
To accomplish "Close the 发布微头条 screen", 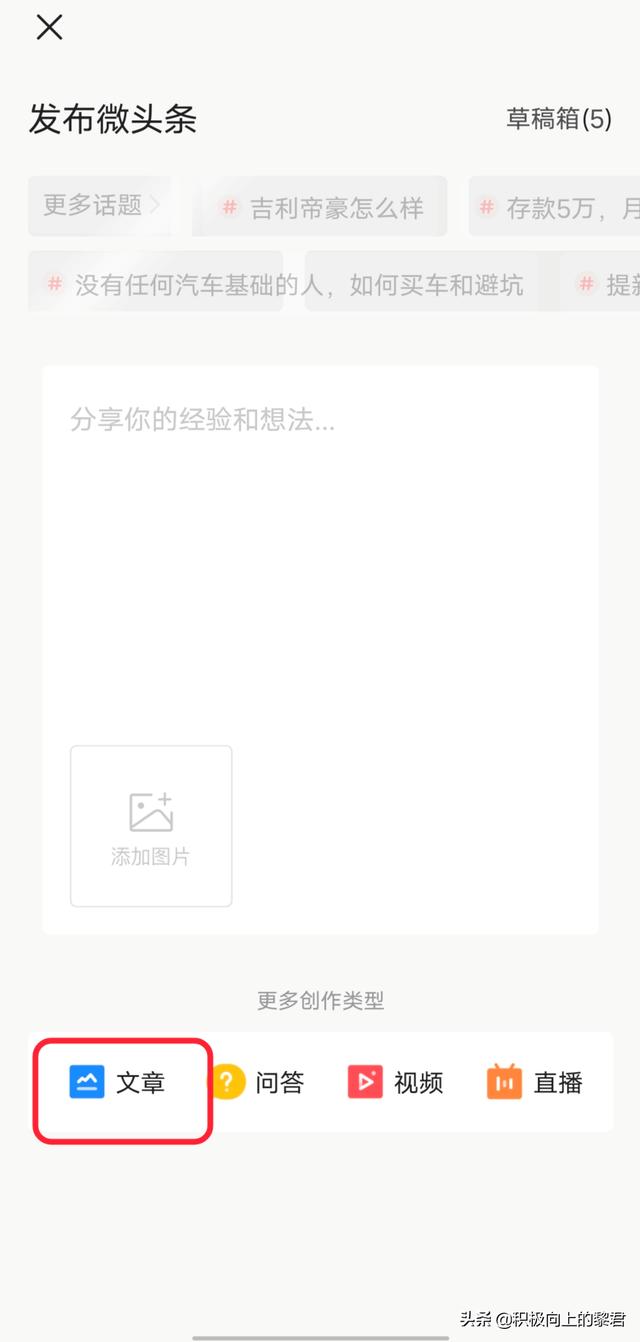I will click(49, 28).
